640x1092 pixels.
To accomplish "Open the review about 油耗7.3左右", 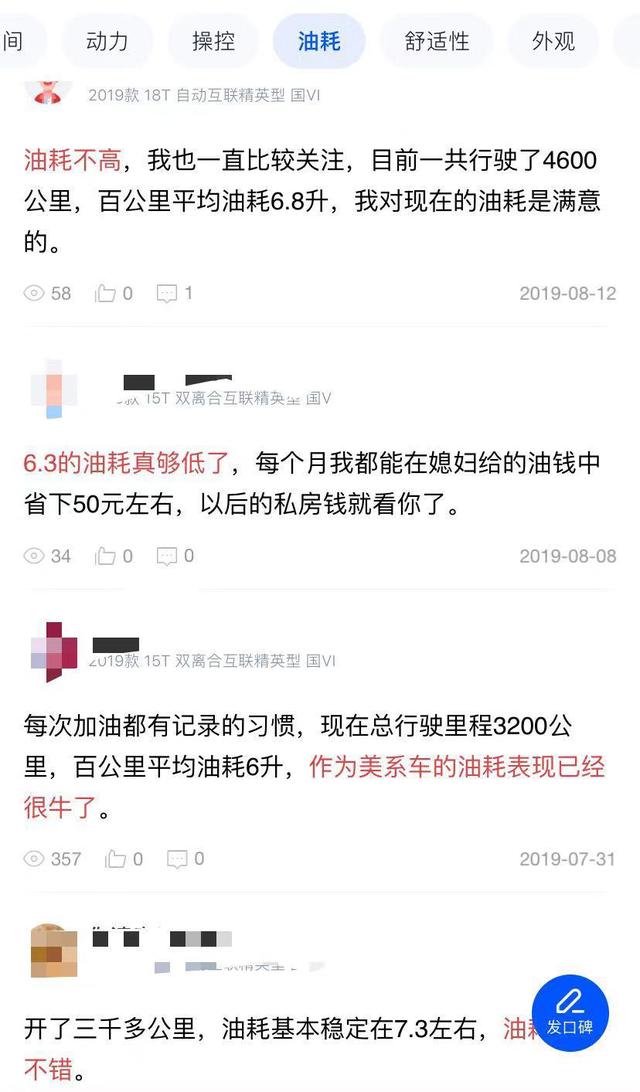I will tap(260, 1028).
